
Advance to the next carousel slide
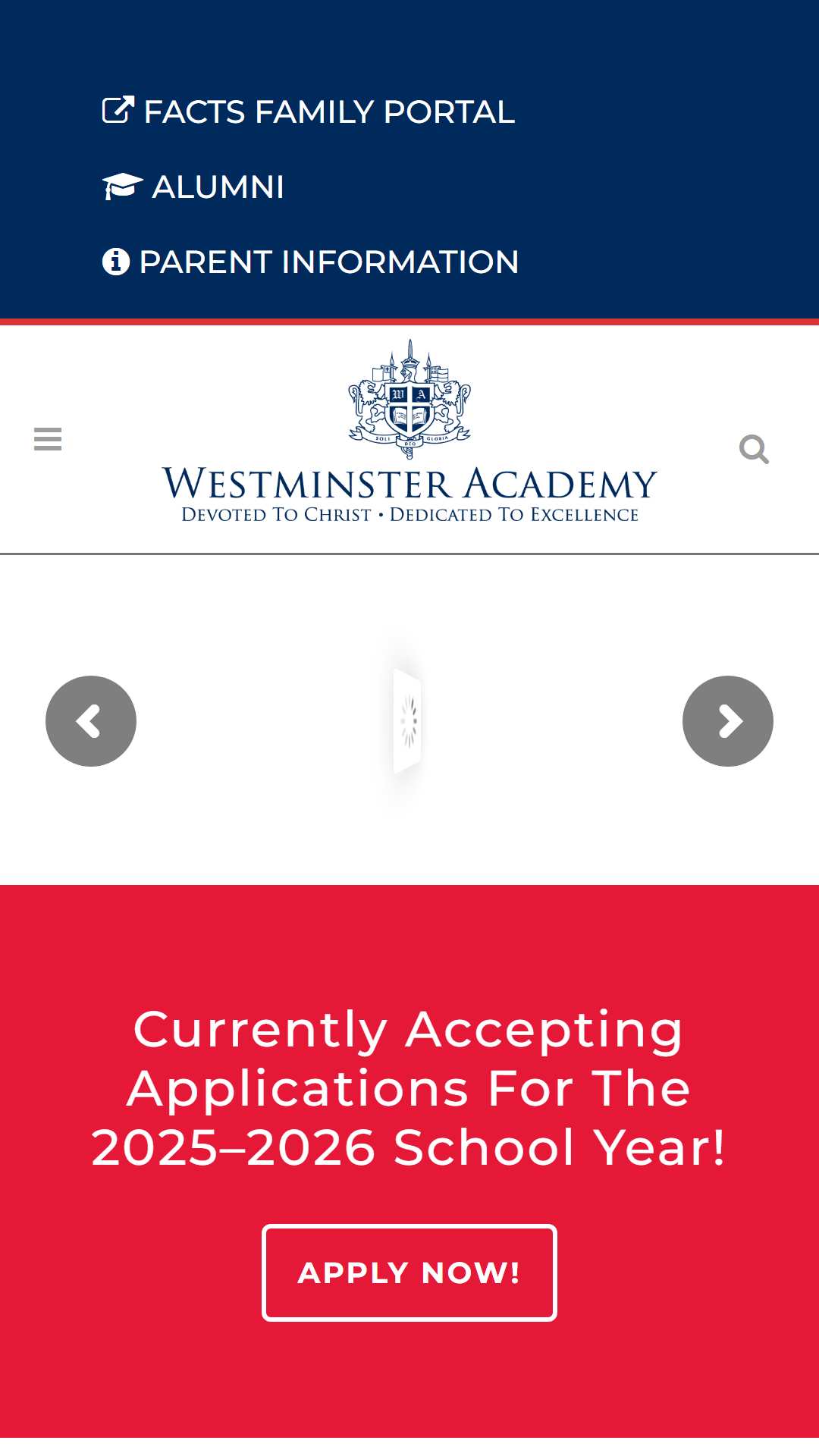click(728, 721)
